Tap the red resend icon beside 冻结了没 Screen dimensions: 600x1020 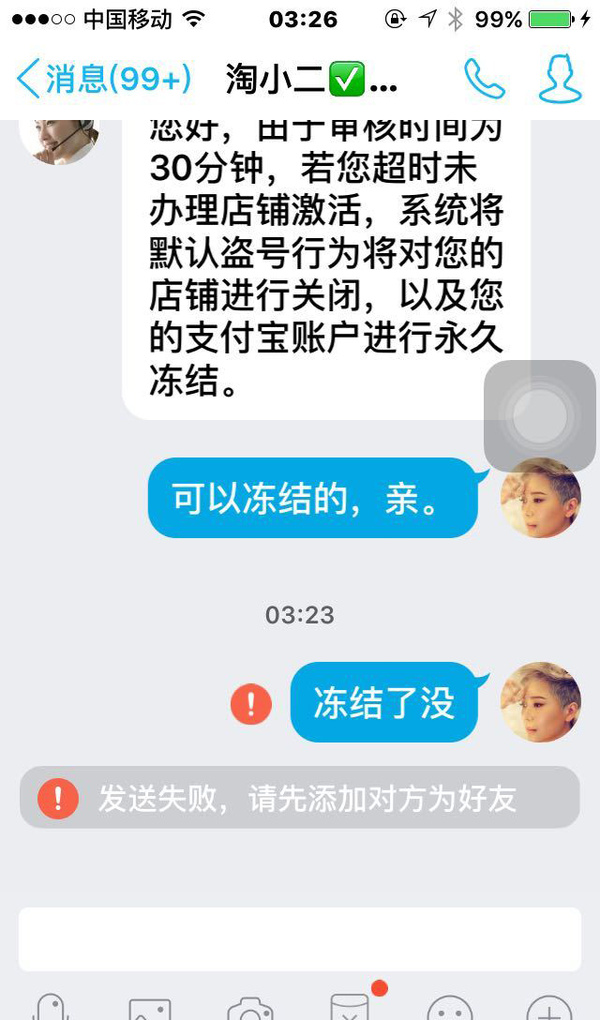point(251,705)
